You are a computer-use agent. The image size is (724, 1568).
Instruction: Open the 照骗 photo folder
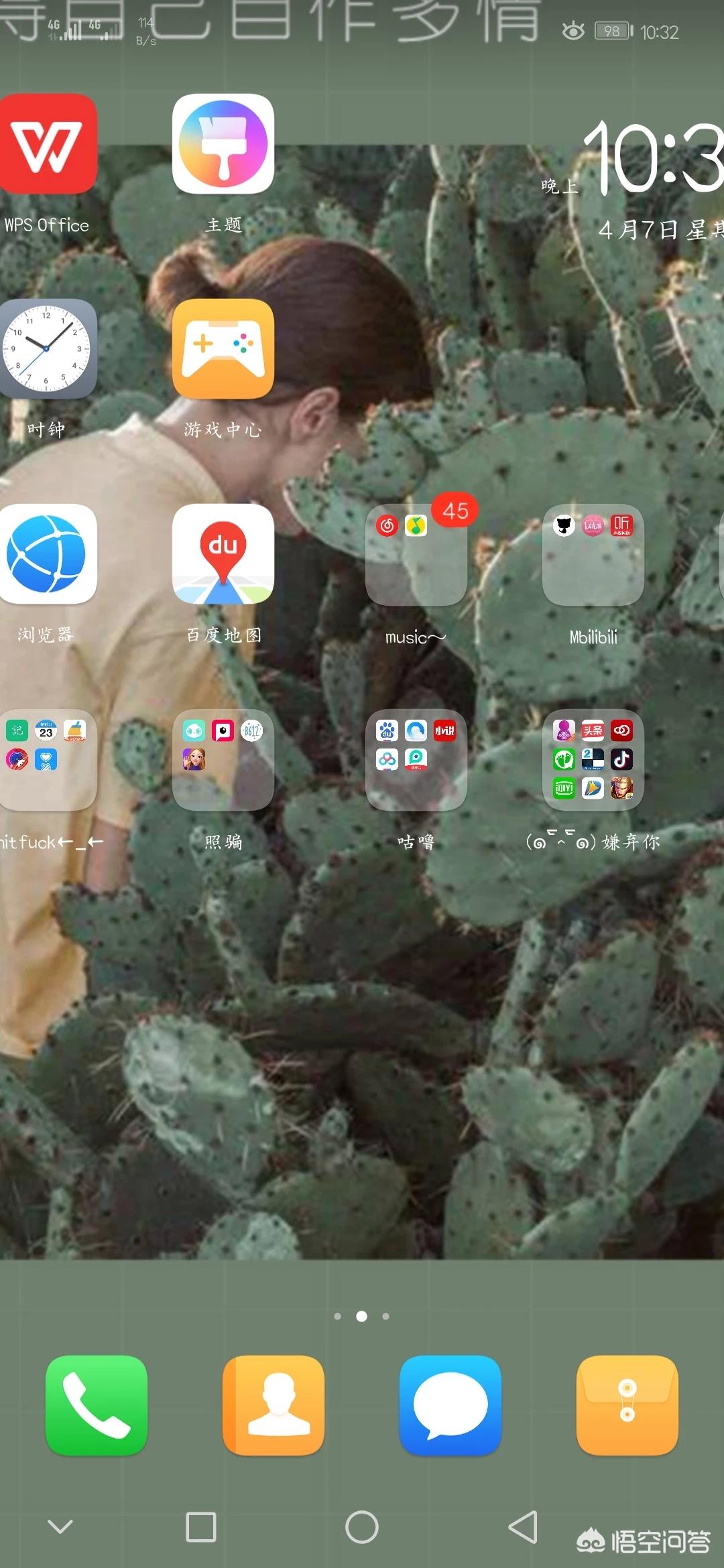pos(223,759)
